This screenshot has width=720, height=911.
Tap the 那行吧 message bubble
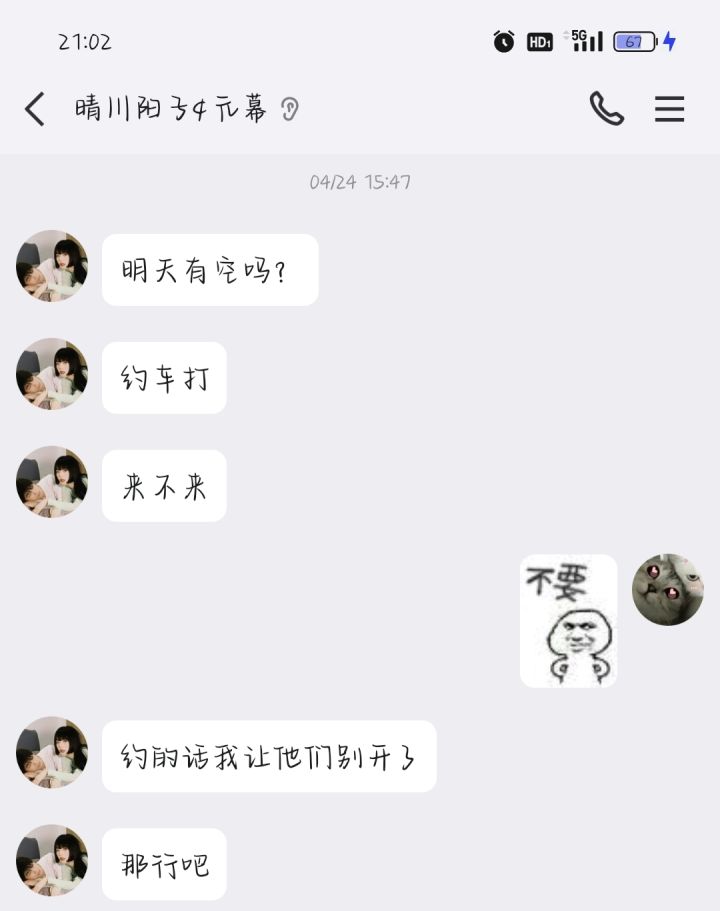[164, 864]
